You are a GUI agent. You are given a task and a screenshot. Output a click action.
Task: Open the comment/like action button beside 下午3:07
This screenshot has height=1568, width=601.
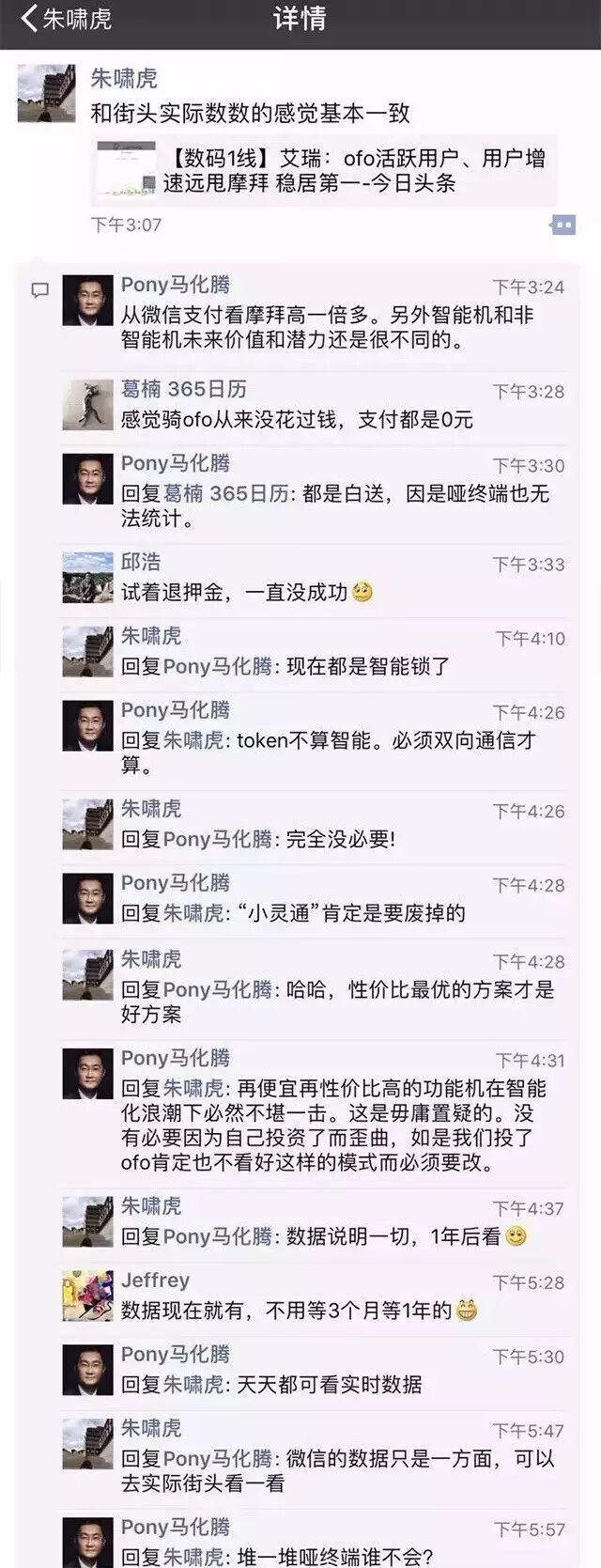click(562, 225)
